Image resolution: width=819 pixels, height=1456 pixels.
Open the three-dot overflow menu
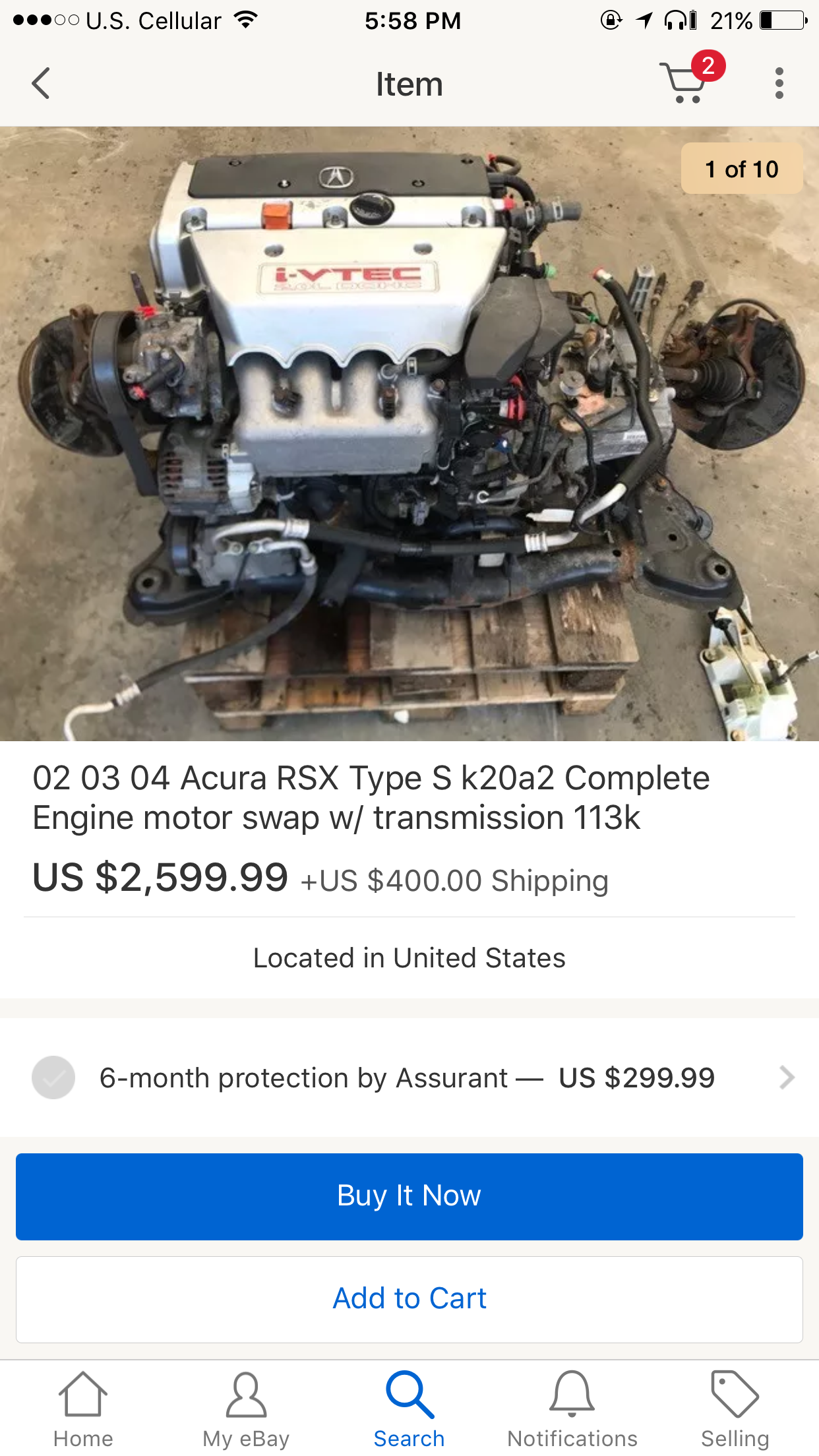pos(779,84)
